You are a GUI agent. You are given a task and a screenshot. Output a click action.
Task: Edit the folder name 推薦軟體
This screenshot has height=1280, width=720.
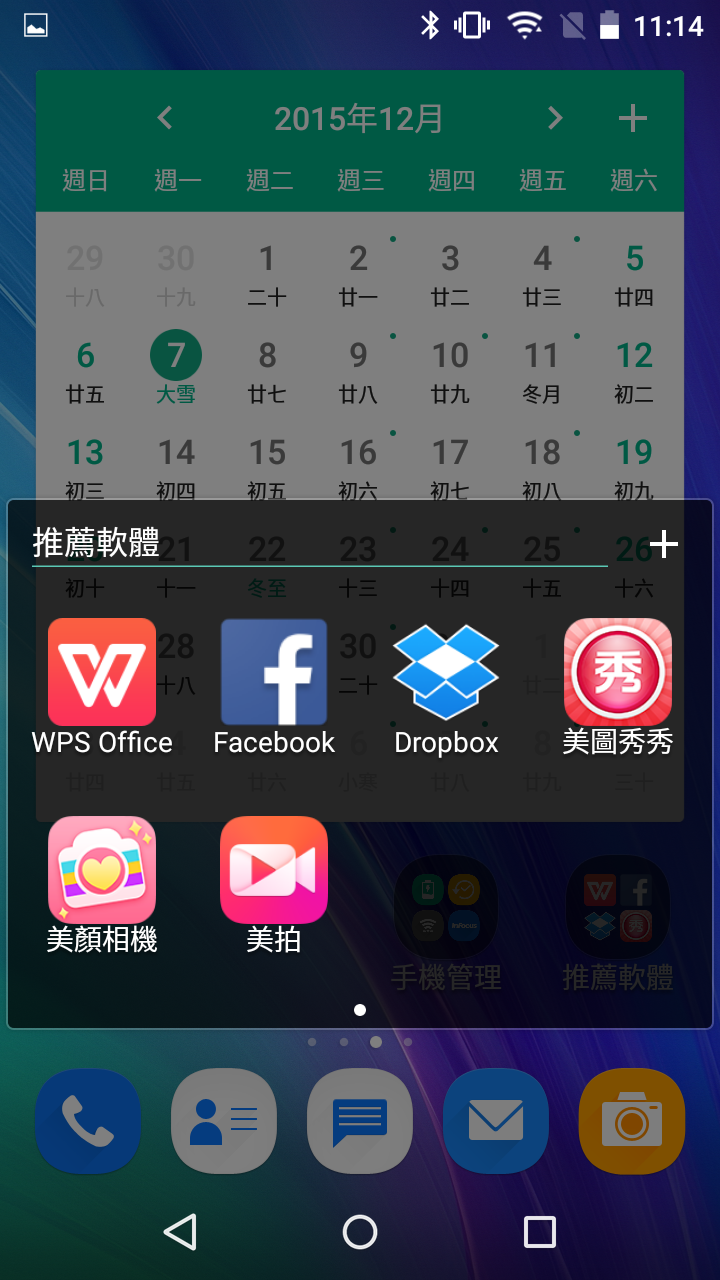[300, 544]
